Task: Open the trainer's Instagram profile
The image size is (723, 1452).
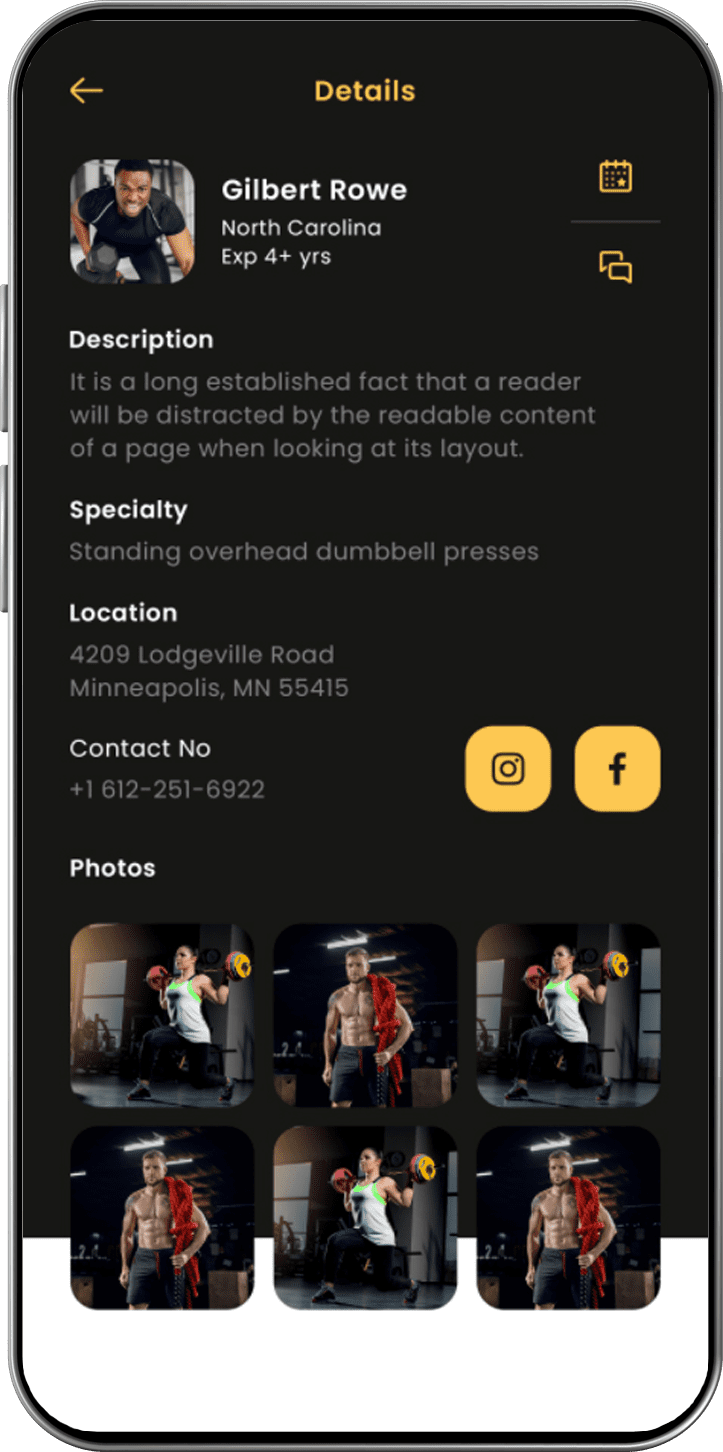Action: (508, 768)
